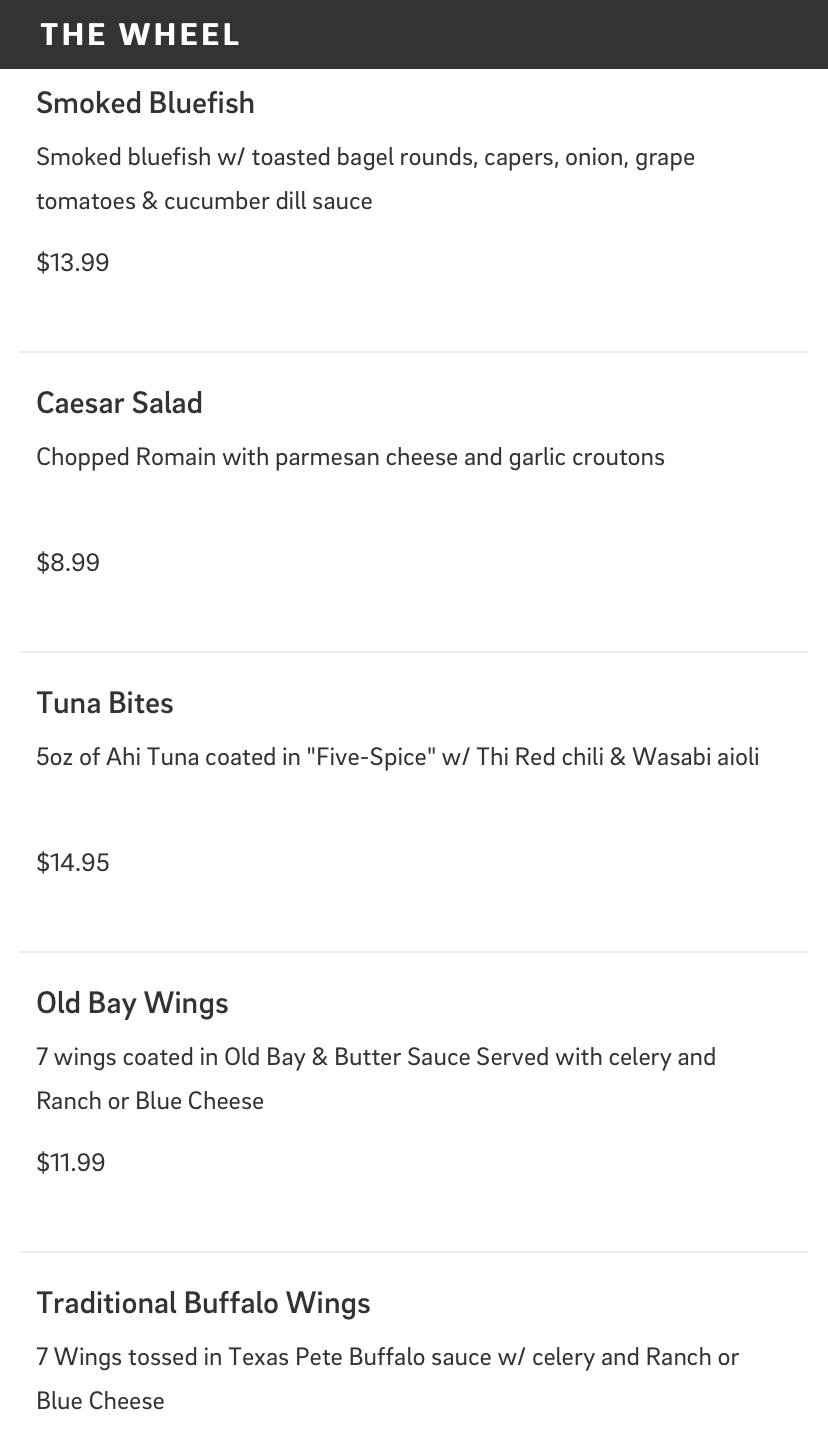The image size is (828, 1437).
Task: Open Traditional Buffalo Wings item
Action: tap(204, 1303)
